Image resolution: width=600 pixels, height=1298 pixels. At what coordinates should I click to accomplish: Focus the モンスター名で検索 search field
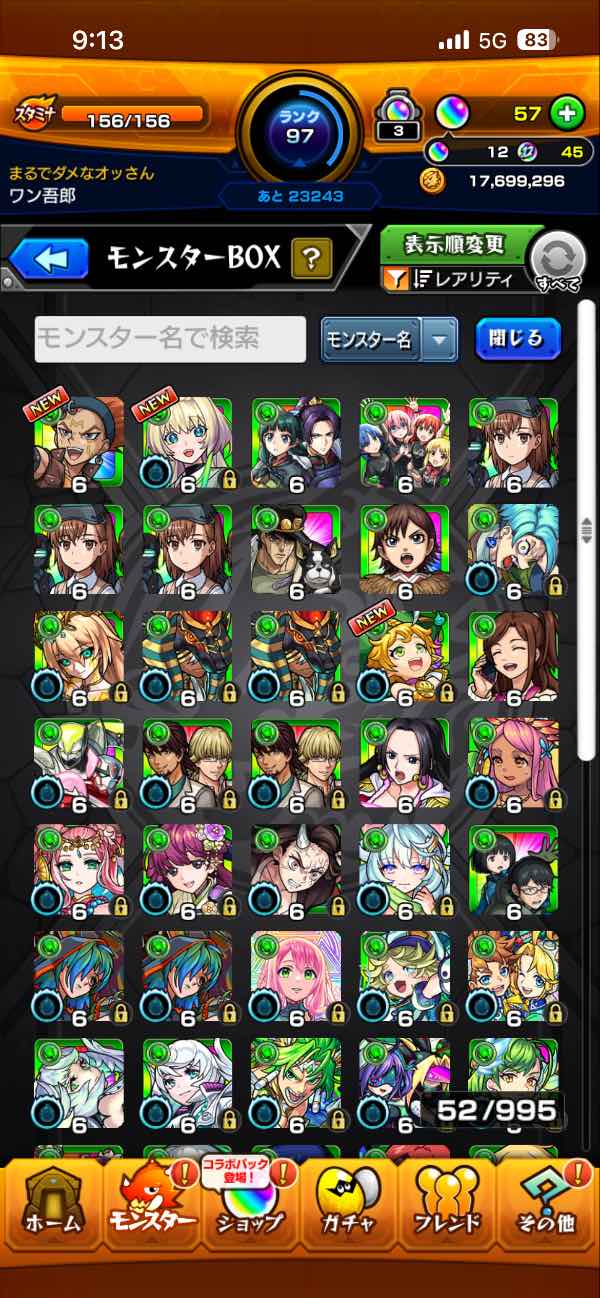click(170, 339)
